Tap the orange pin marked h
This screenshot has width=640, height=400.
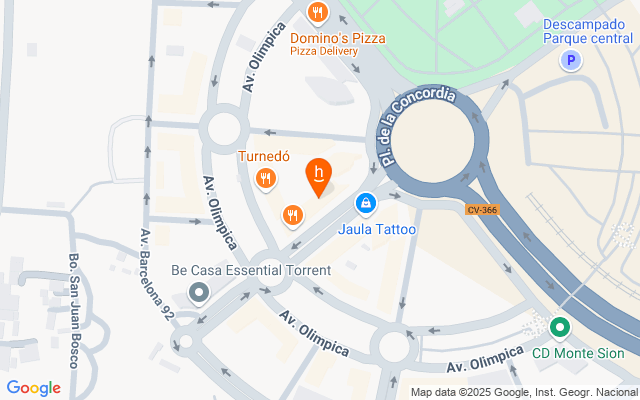pyautogui.click(x=318, y=175)
